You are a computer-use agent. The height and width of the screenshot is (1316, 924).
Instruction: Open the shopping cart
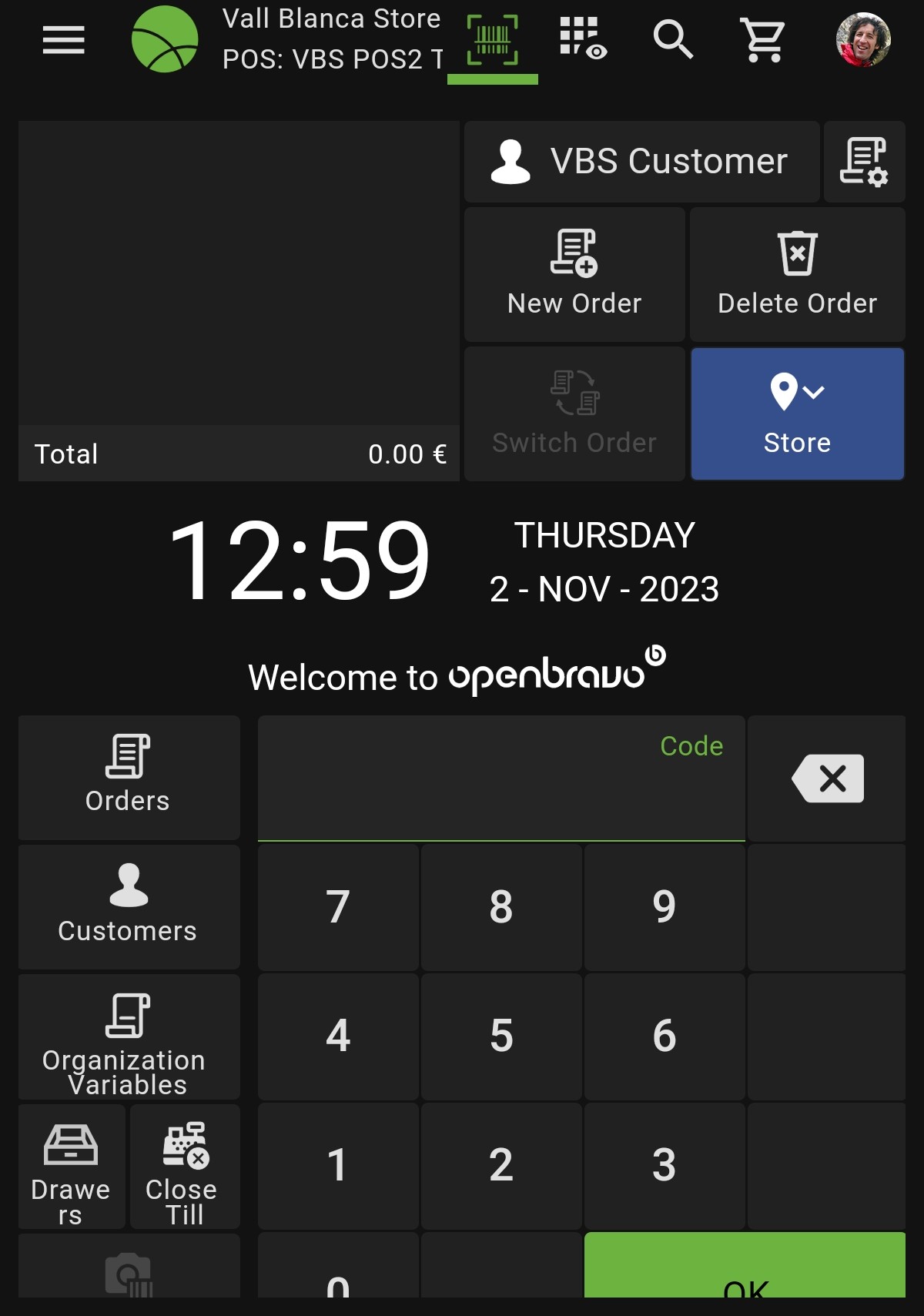click(x=763, y=39)
